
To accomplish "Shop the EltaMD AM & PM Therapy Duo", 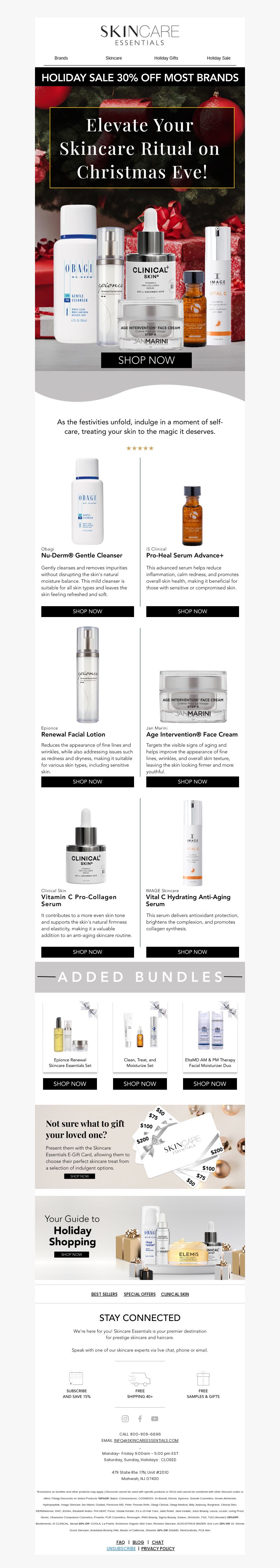I will tap(210, 1084).
